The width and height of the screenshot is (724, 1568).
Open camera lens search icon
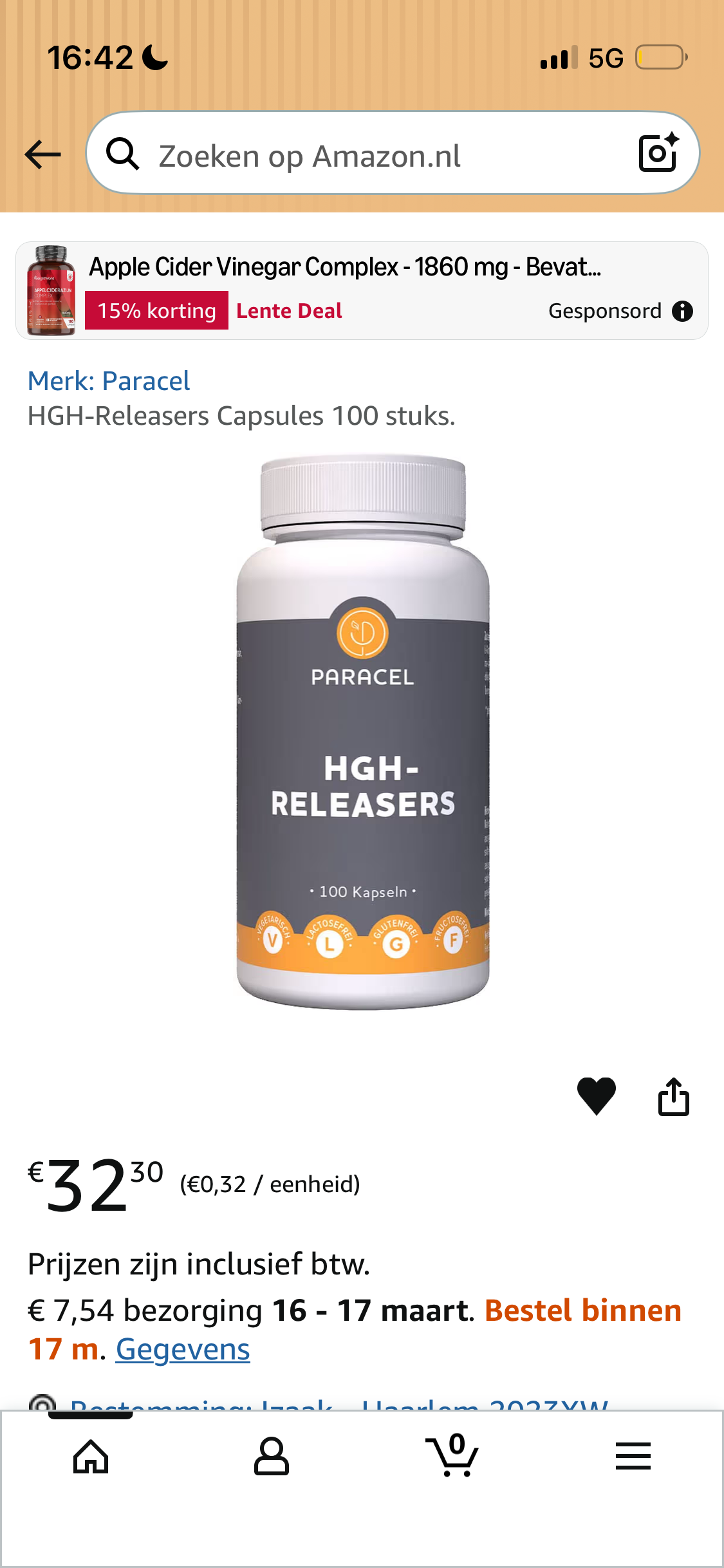(658, 153)
